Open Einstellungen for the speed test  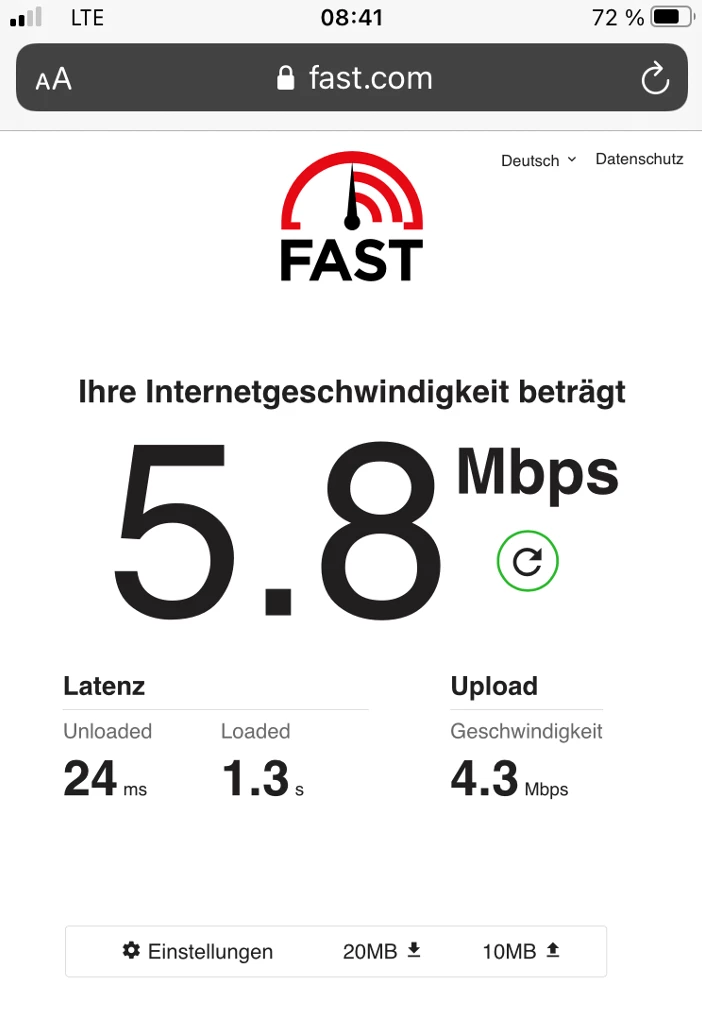tap(198, 951)
